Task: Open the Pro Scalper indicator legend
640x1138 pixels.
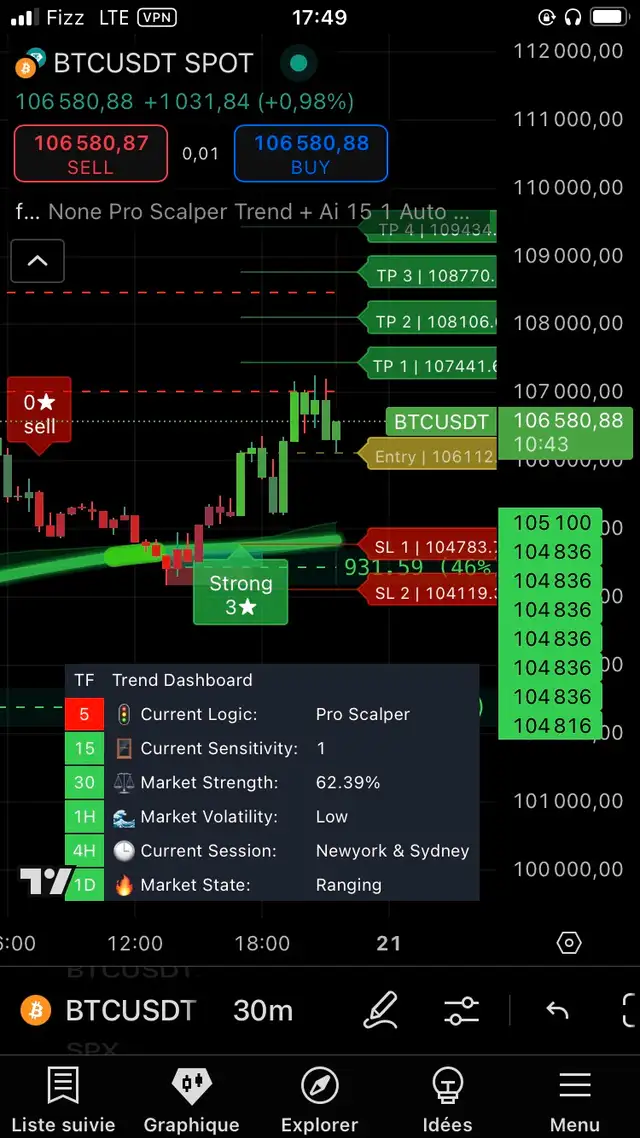Action: click(x=242, y=212)
